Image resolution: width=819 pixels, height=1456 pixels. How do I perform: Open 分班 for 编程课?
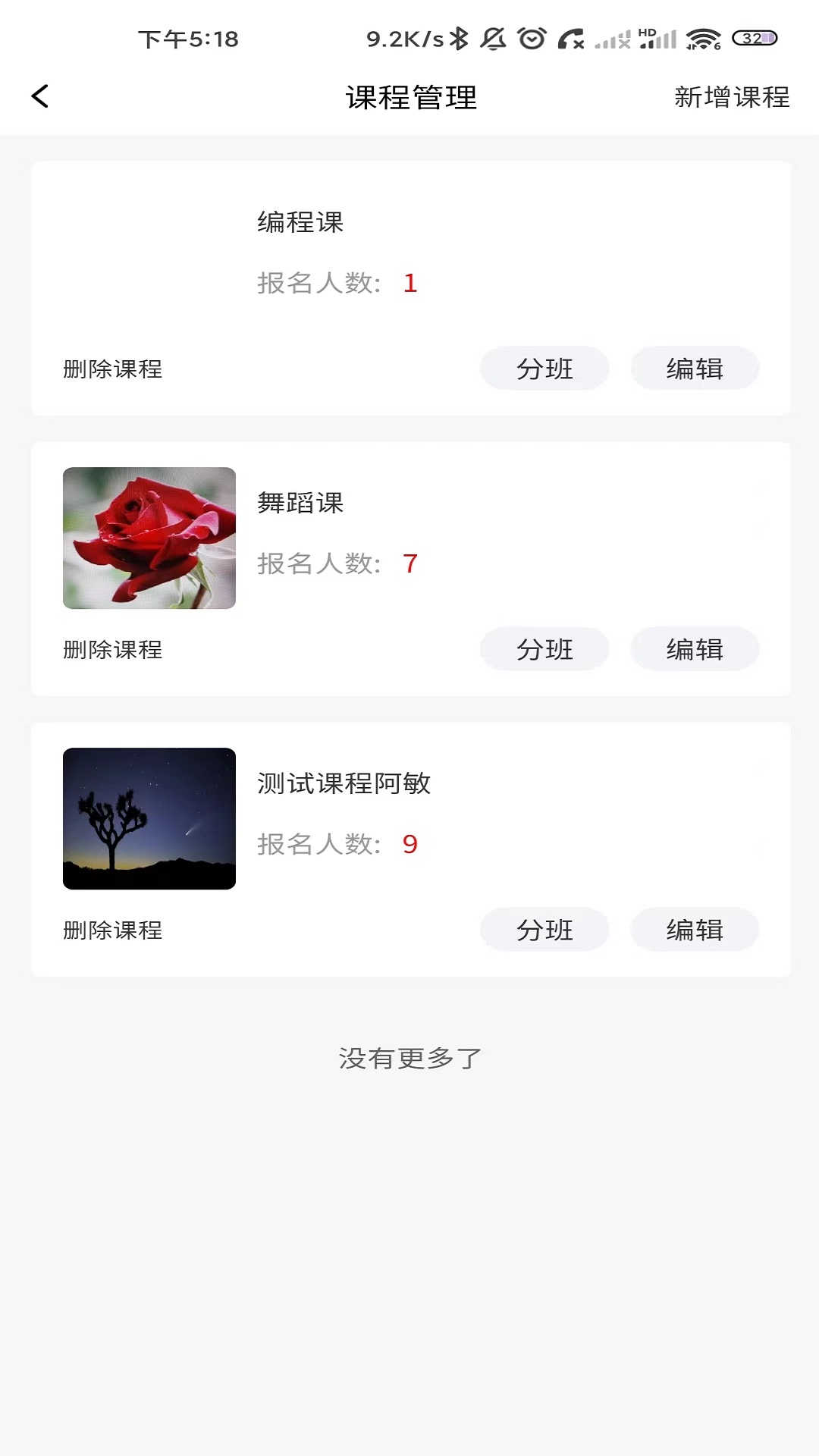click(544, 369)
